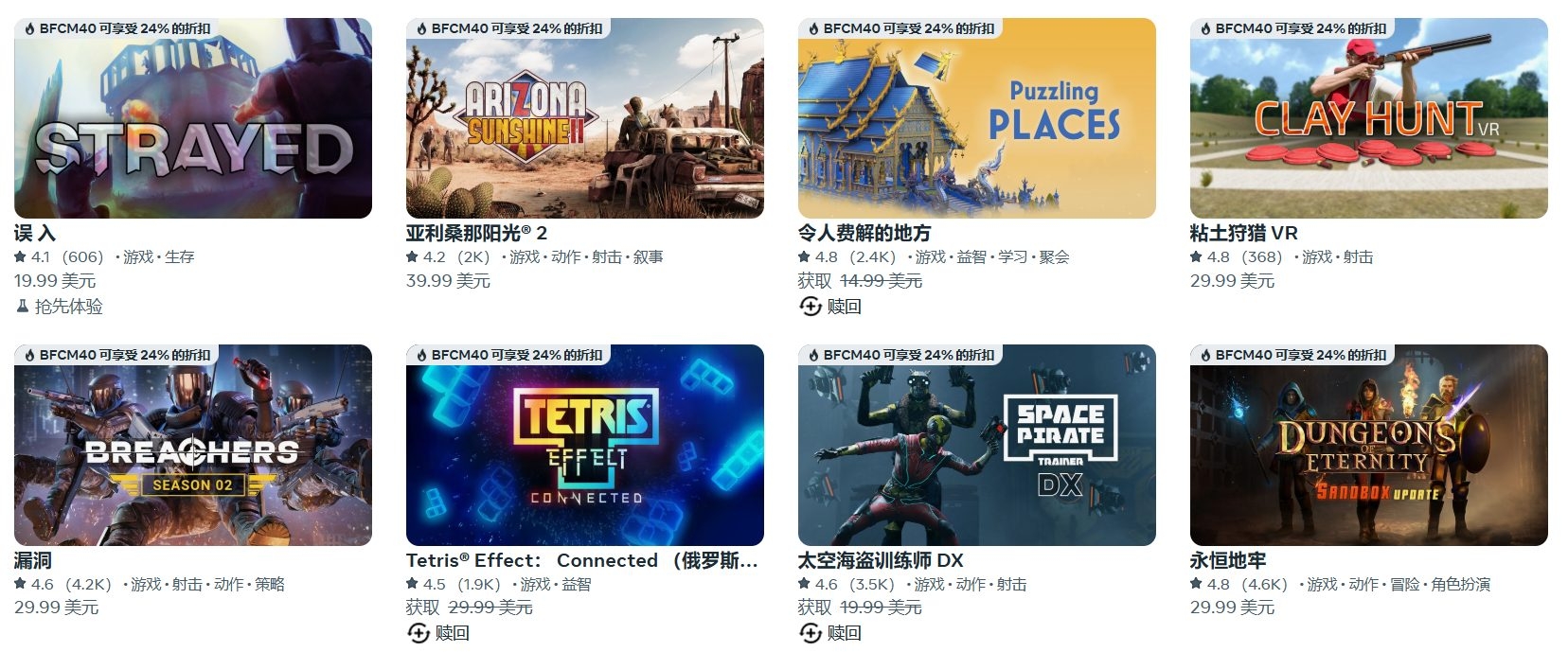The height and width of the screenshot is (652, 1568).
Task: Open the Dungeons of Eternity (永恒地牢) card
Action: pyautogui.click(x=1368, y=445)
